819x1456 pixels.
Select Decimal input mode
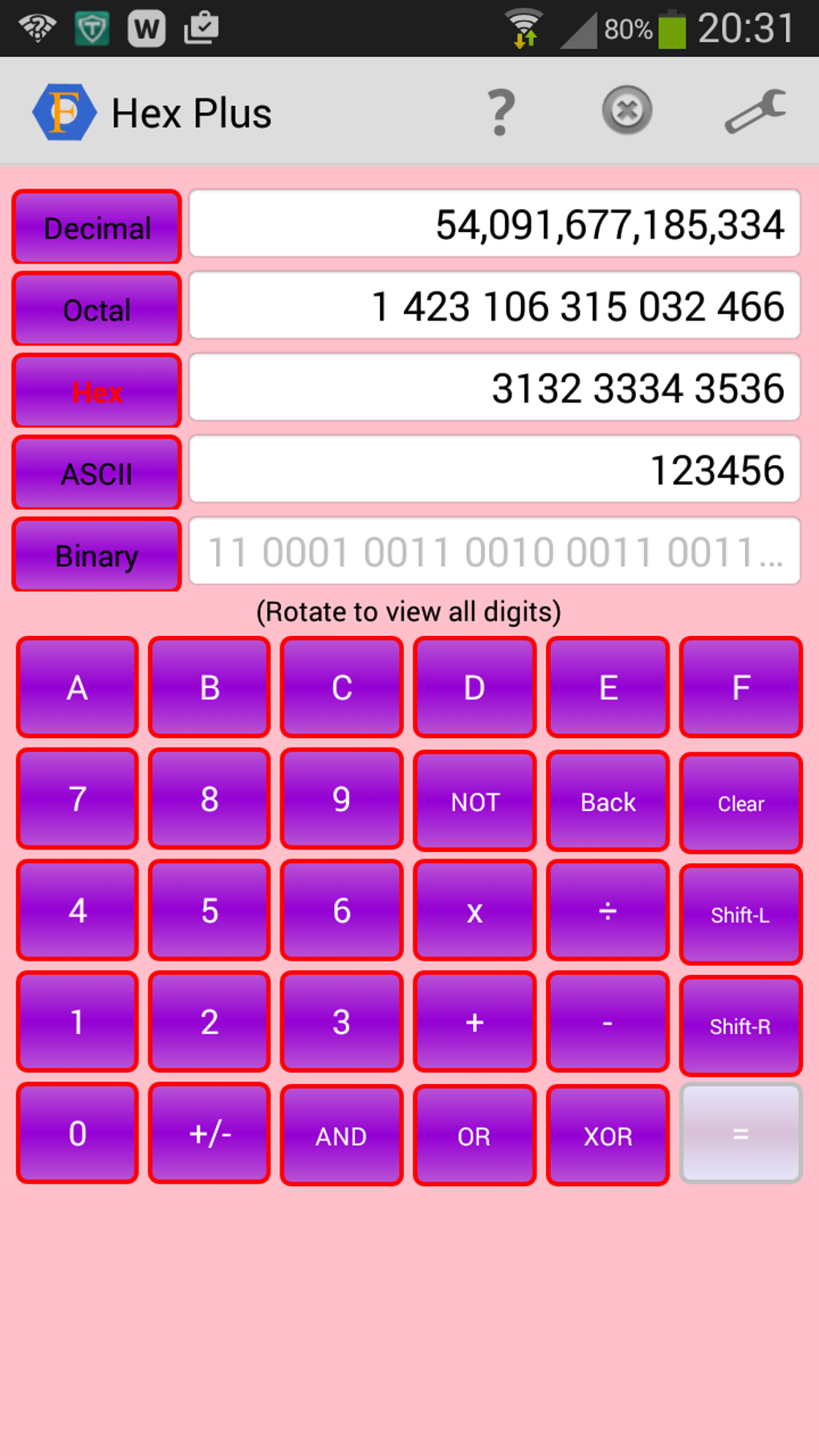tap(96, 227)
